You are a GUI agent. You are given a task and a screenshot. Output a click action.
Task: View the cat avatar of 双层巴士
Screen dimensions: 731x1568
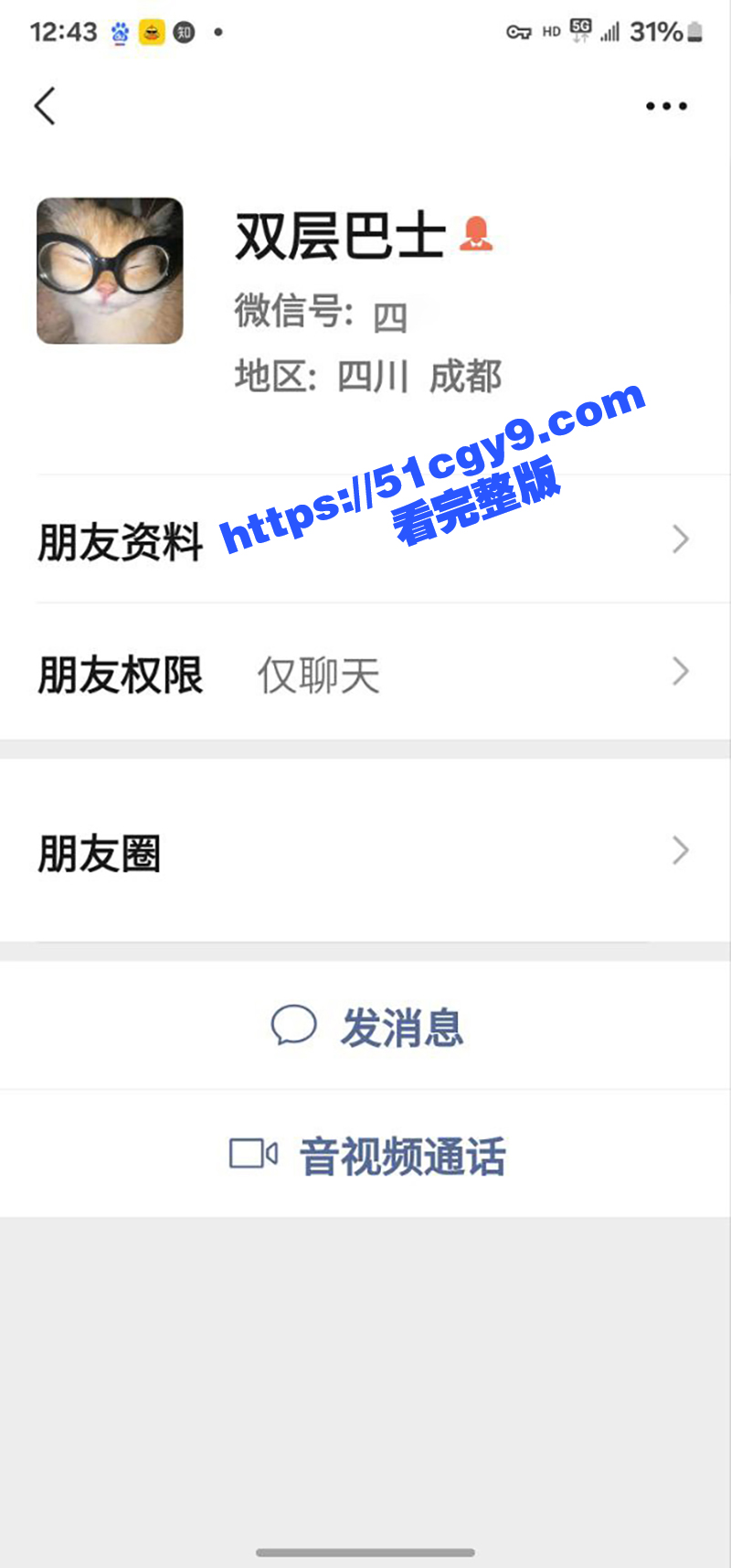pos(110,271)
